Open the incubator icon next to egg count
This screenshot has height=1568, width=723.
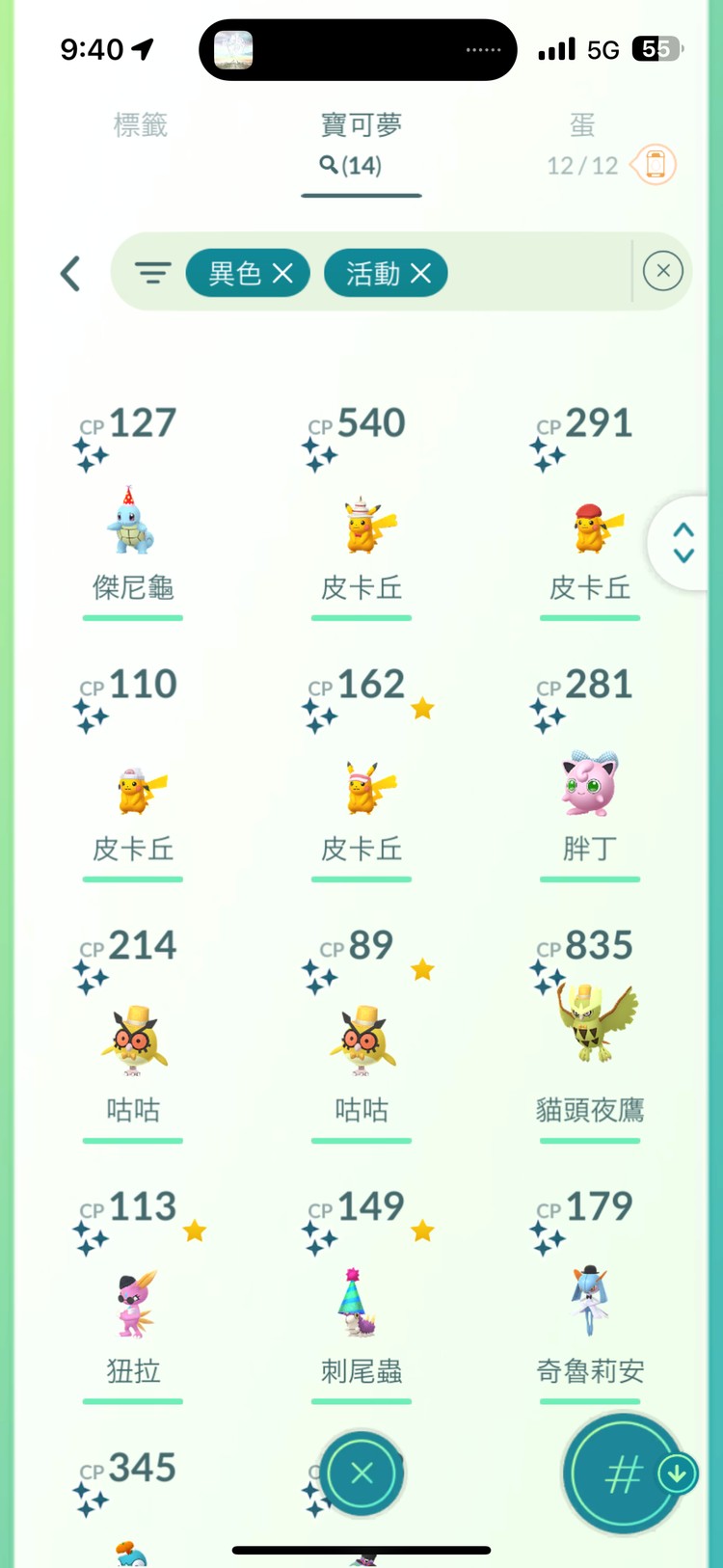[x=654, y=165]
